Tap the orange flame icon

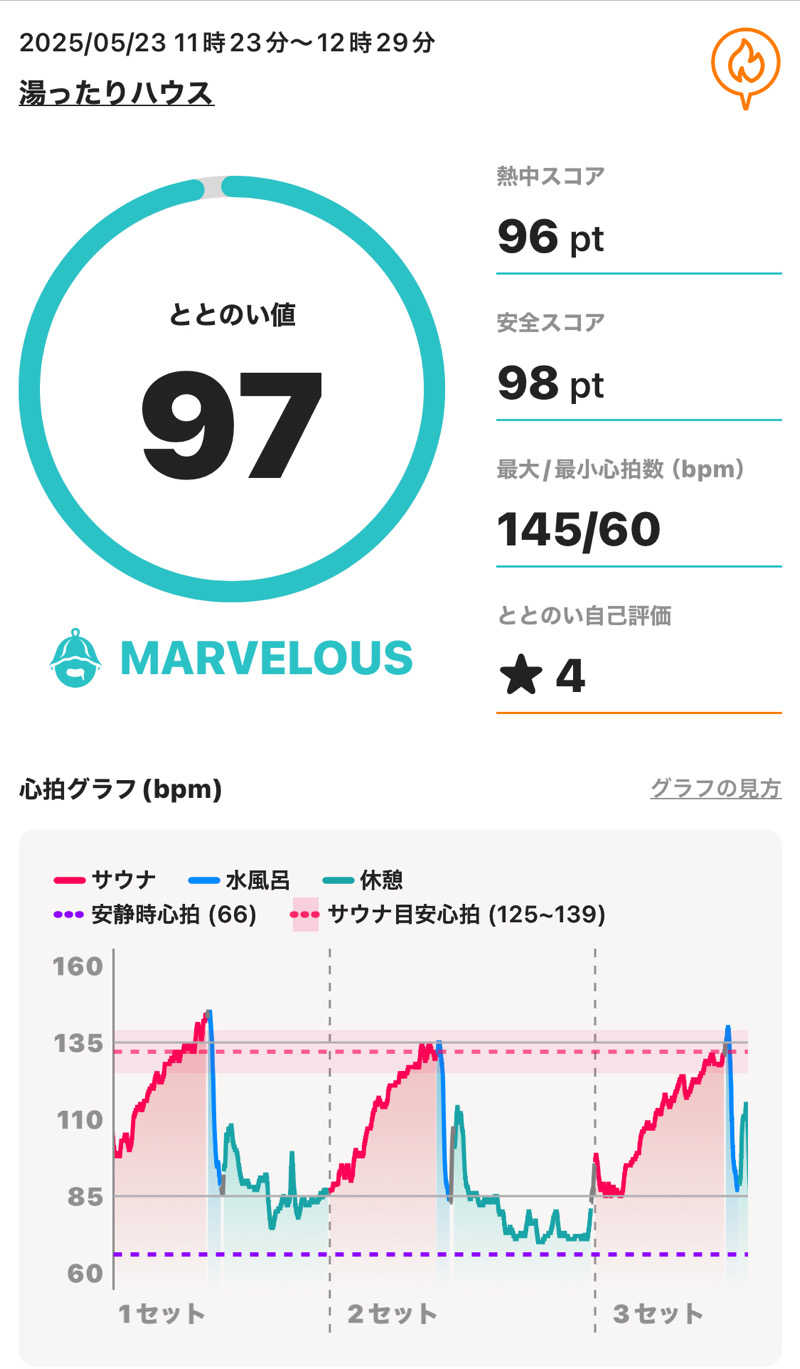pyautogui.click(x=742, y=65)
